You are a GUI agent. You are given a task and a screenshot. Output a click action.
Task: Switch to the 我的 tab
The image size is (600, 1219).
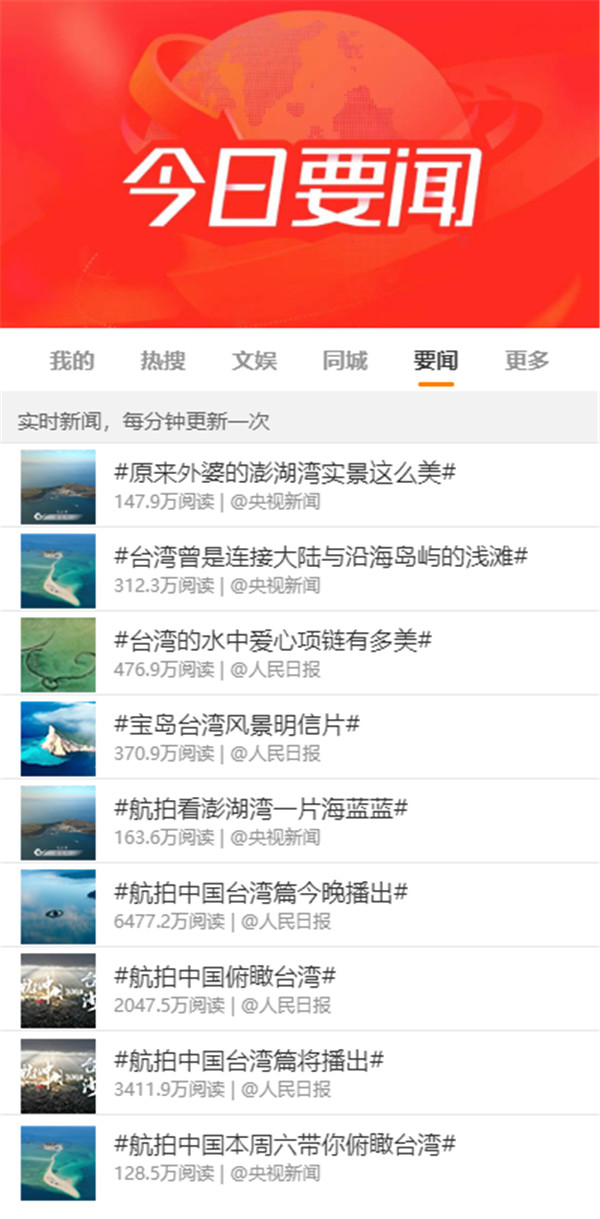click(x=72, y=361)
